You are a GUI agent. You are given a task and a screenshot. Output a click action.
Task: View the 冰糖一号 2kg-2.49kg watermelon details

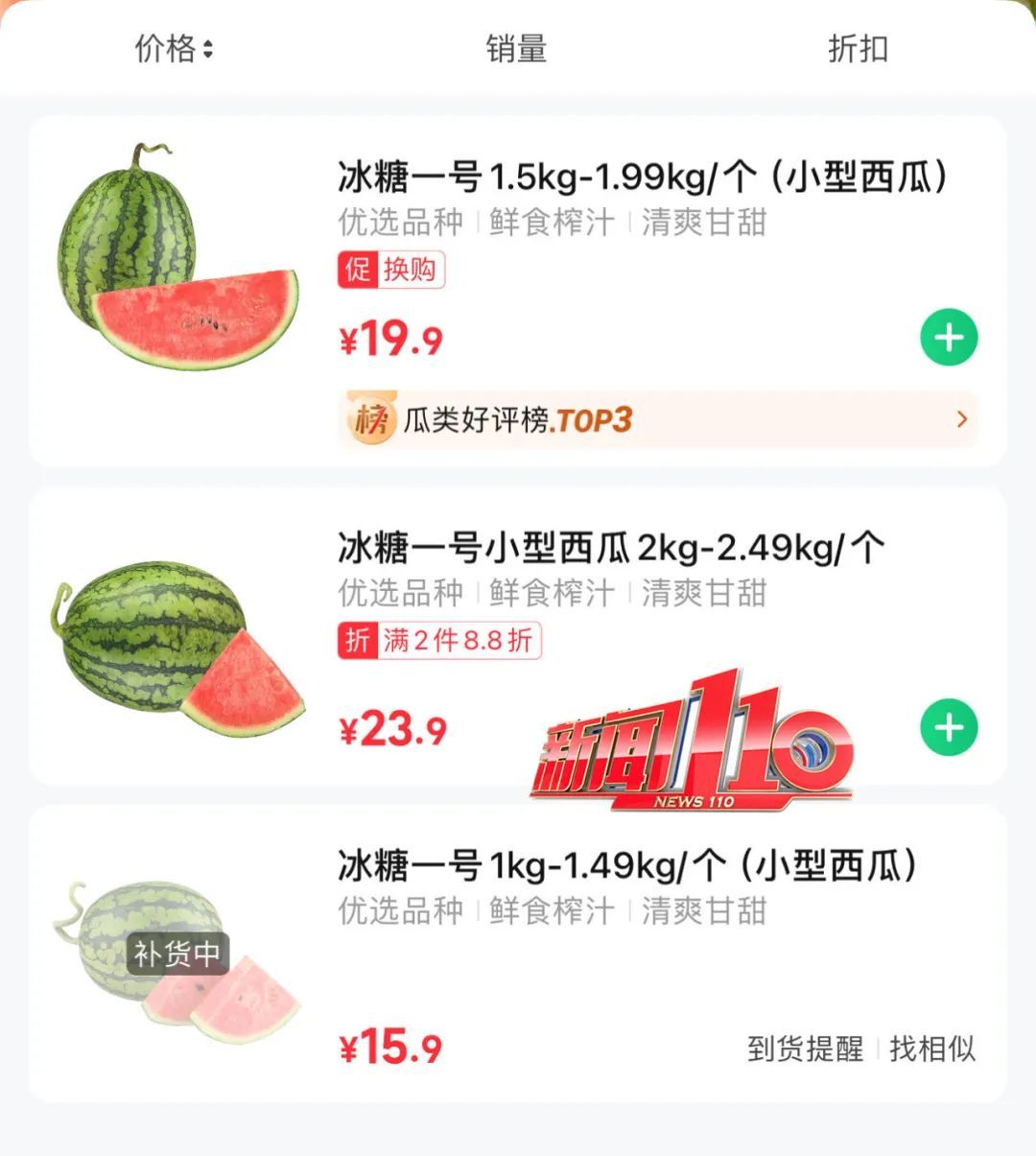(x=610, y=548)
